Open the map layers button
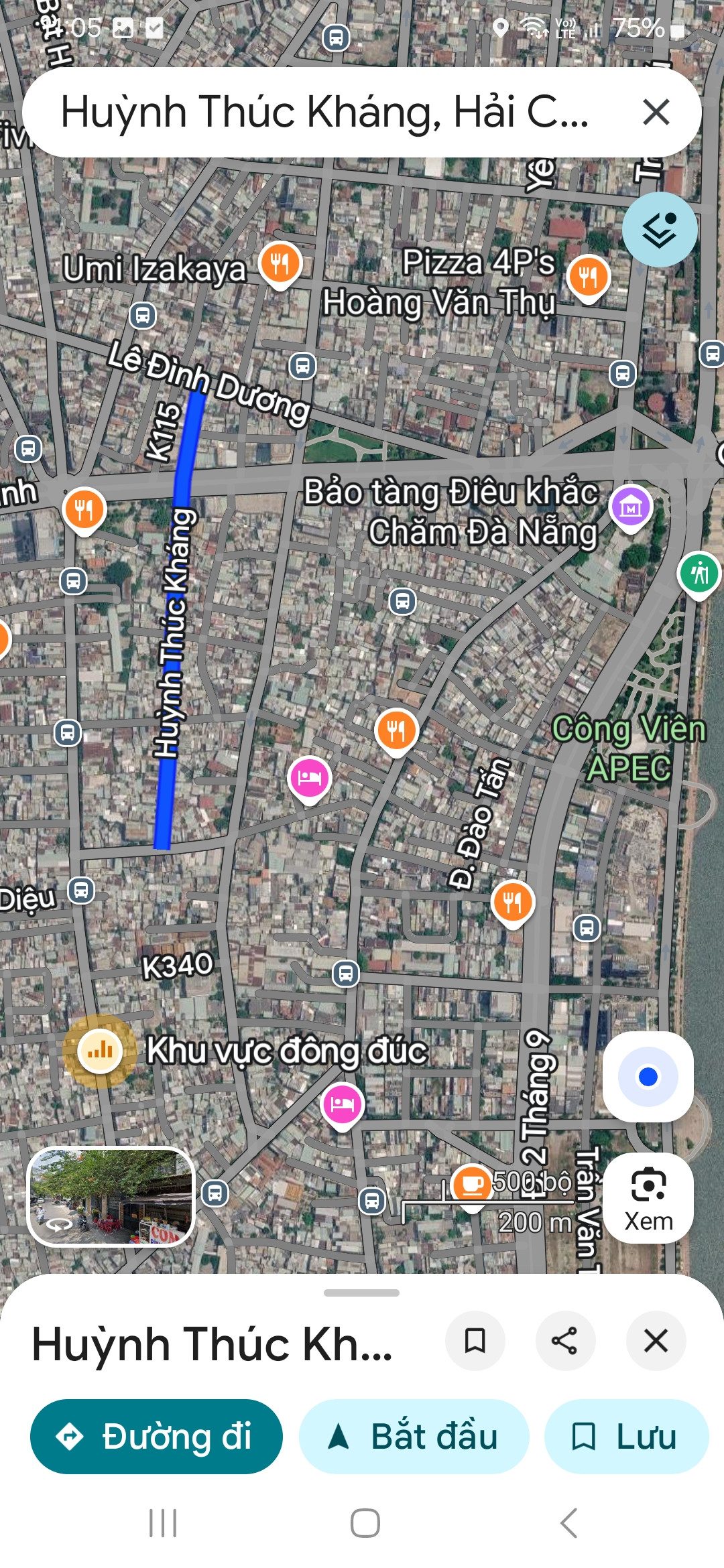 click(x=660, y=230)
